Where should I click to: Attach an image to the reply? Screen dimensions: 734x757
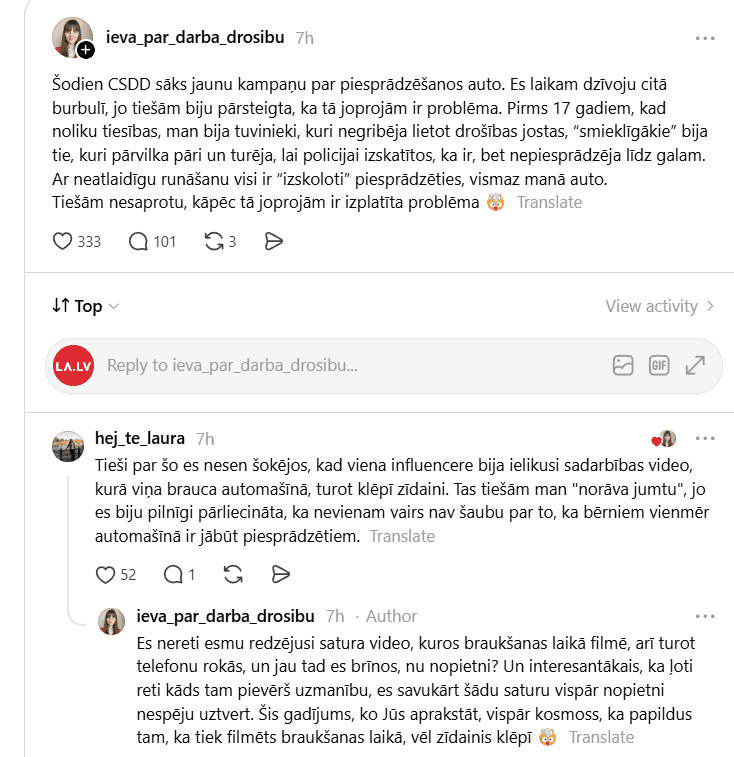click(x=623, y=365)
